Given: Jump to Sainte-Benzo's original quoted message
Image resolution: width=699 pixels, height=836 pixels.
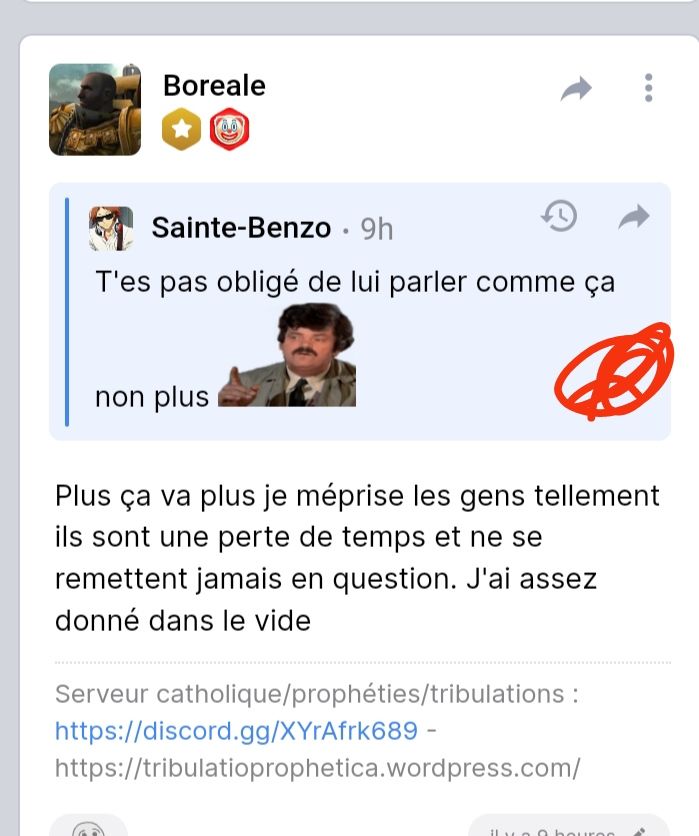Looking at the screenshot, I should click(634, 216).
